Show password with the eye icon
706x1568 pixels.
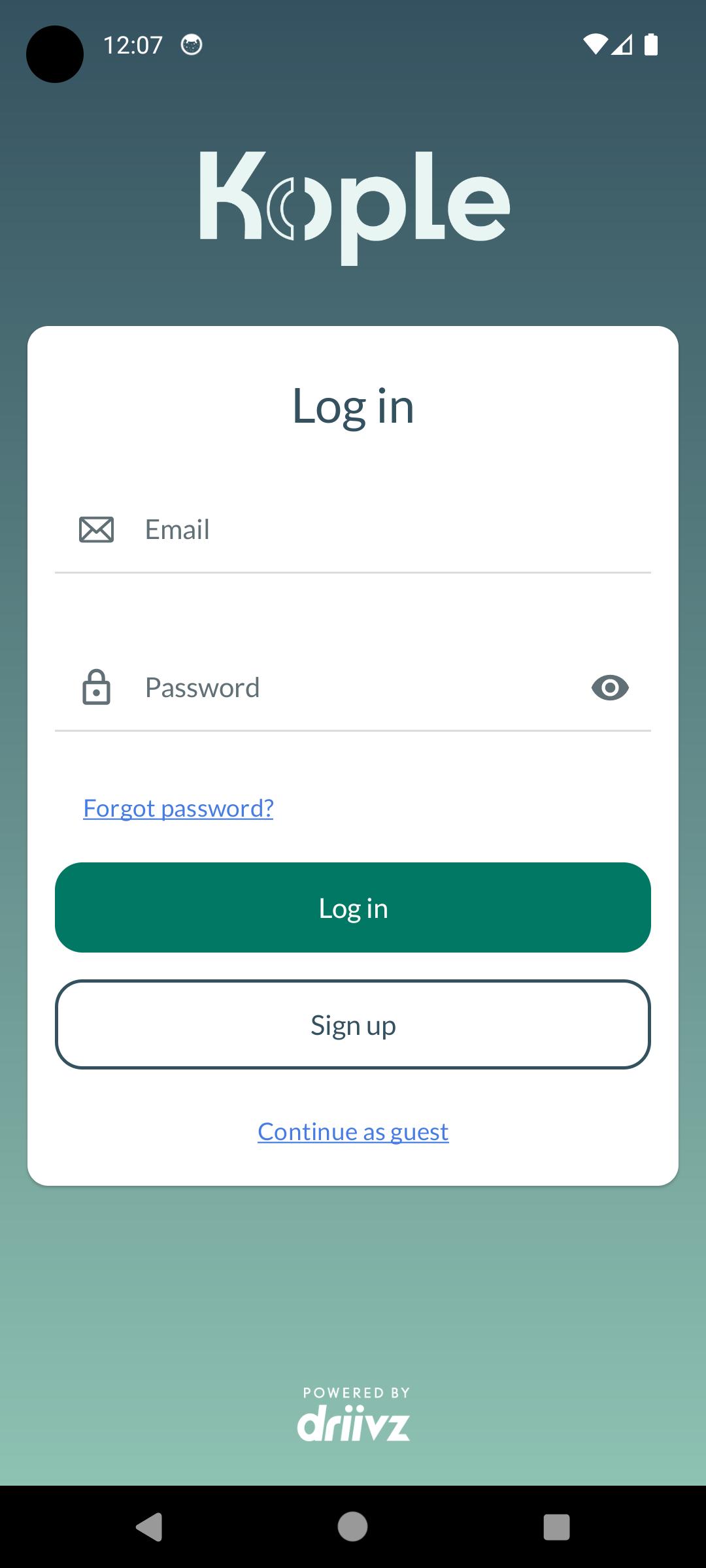pos(610,687)
